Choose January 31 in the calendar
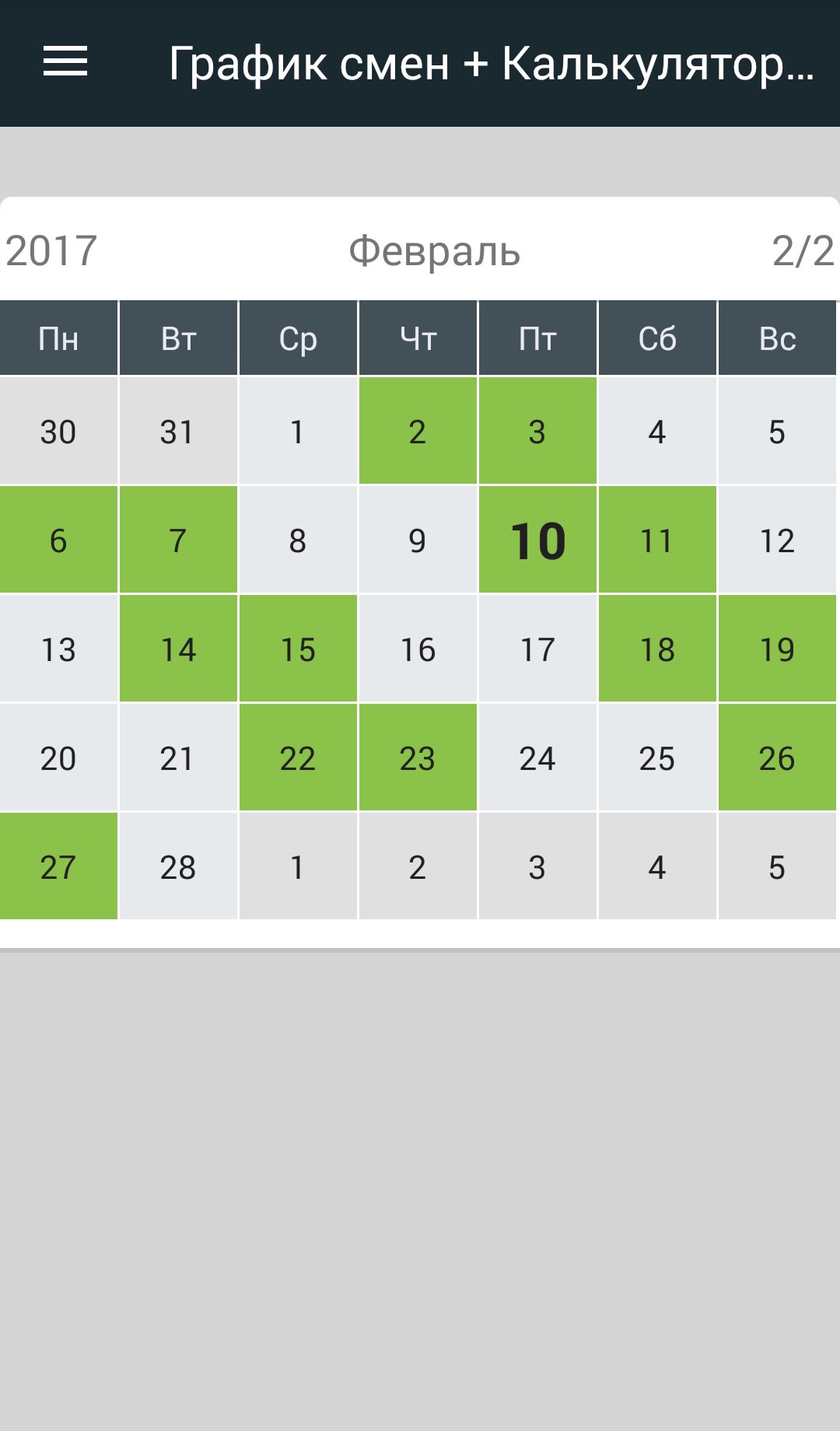This screenshot has width=840, height=1431. coord(178,432)
